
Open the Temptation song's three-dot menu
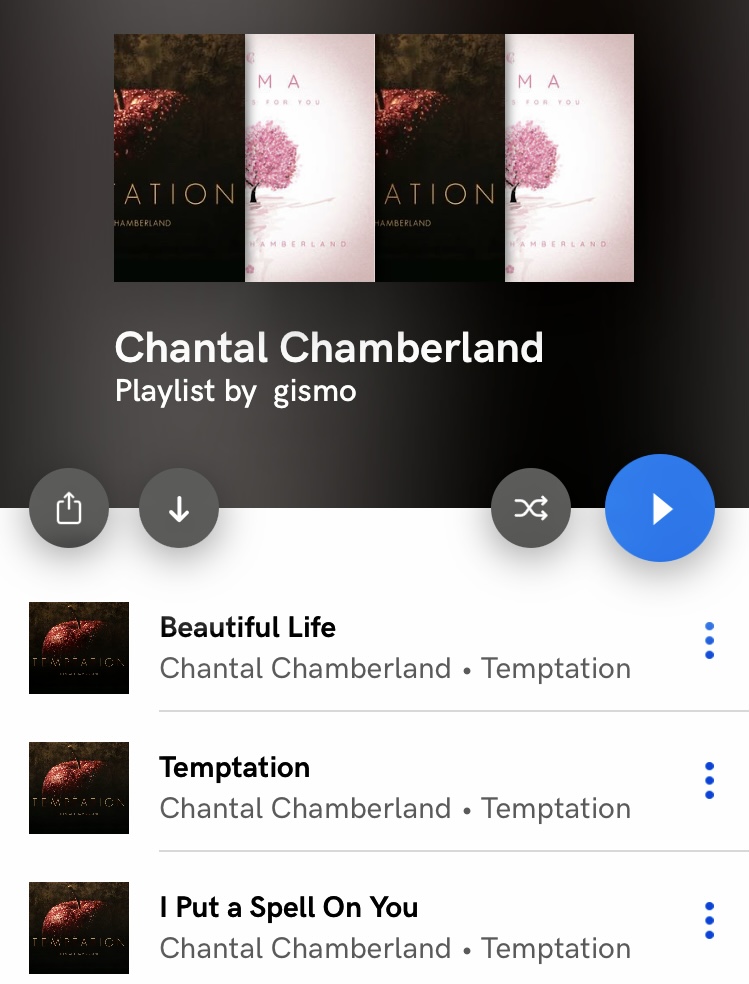[709, 780]
